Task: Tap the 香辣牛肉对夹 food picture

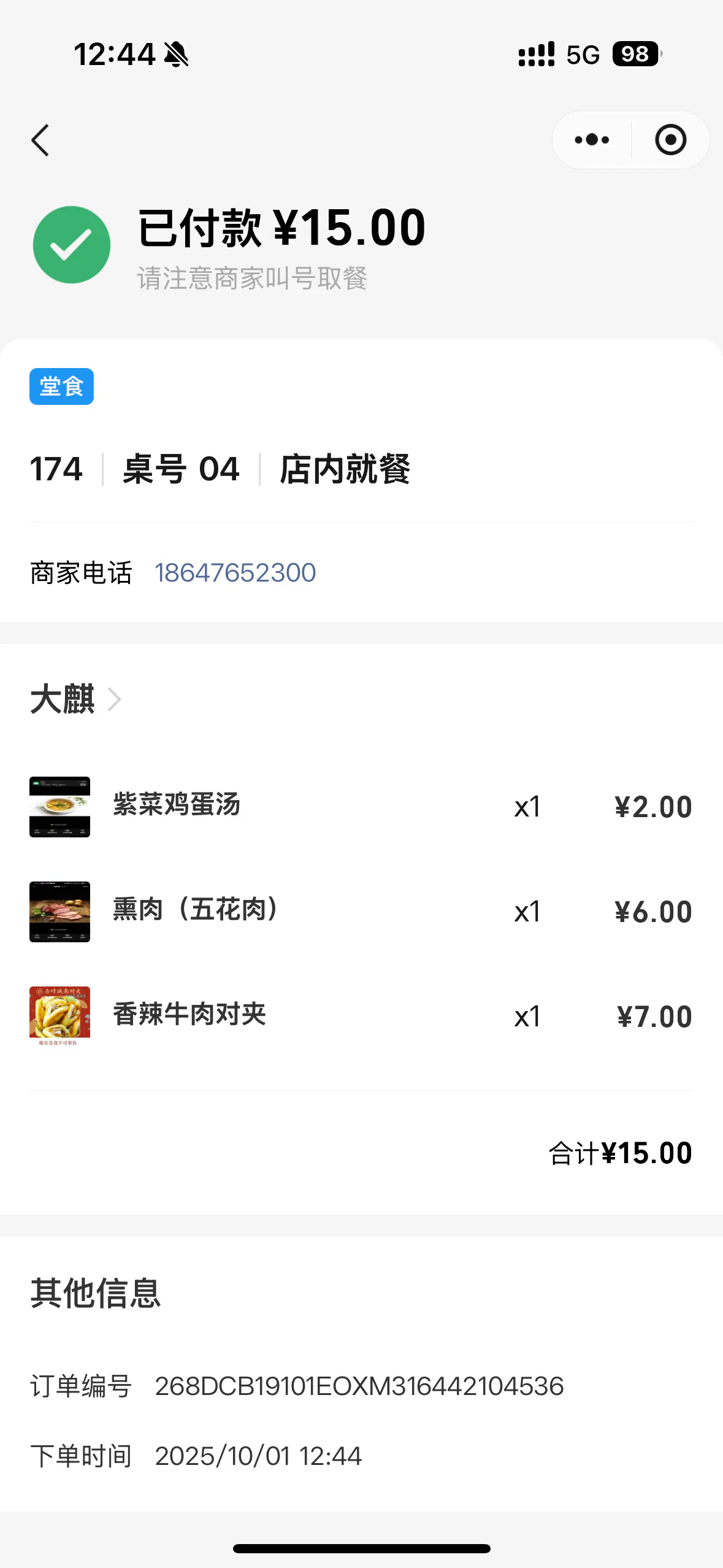Action: coord(59,1017)
